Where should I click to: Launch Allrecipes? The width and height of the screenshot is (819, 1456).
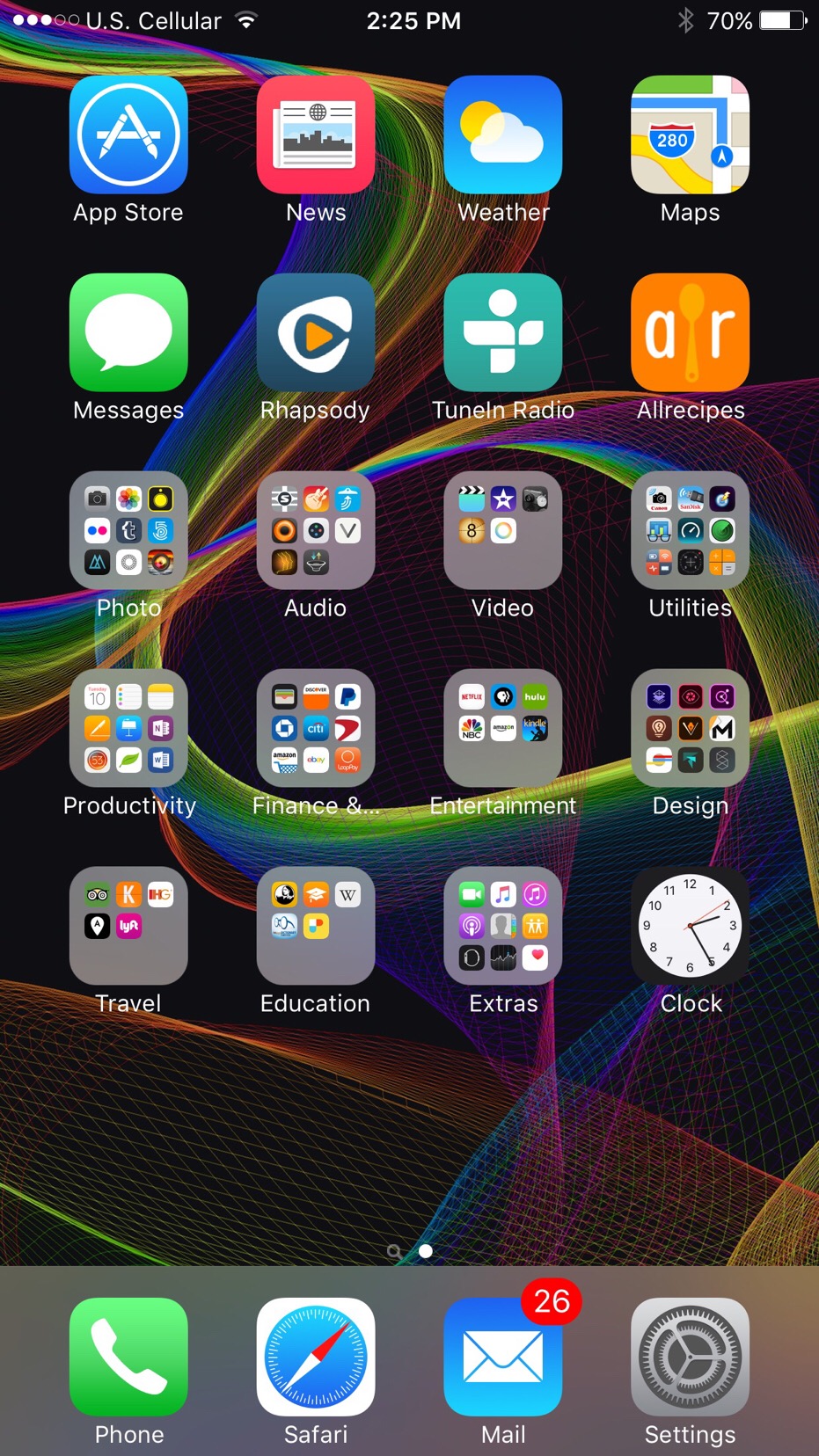point(691,332)
